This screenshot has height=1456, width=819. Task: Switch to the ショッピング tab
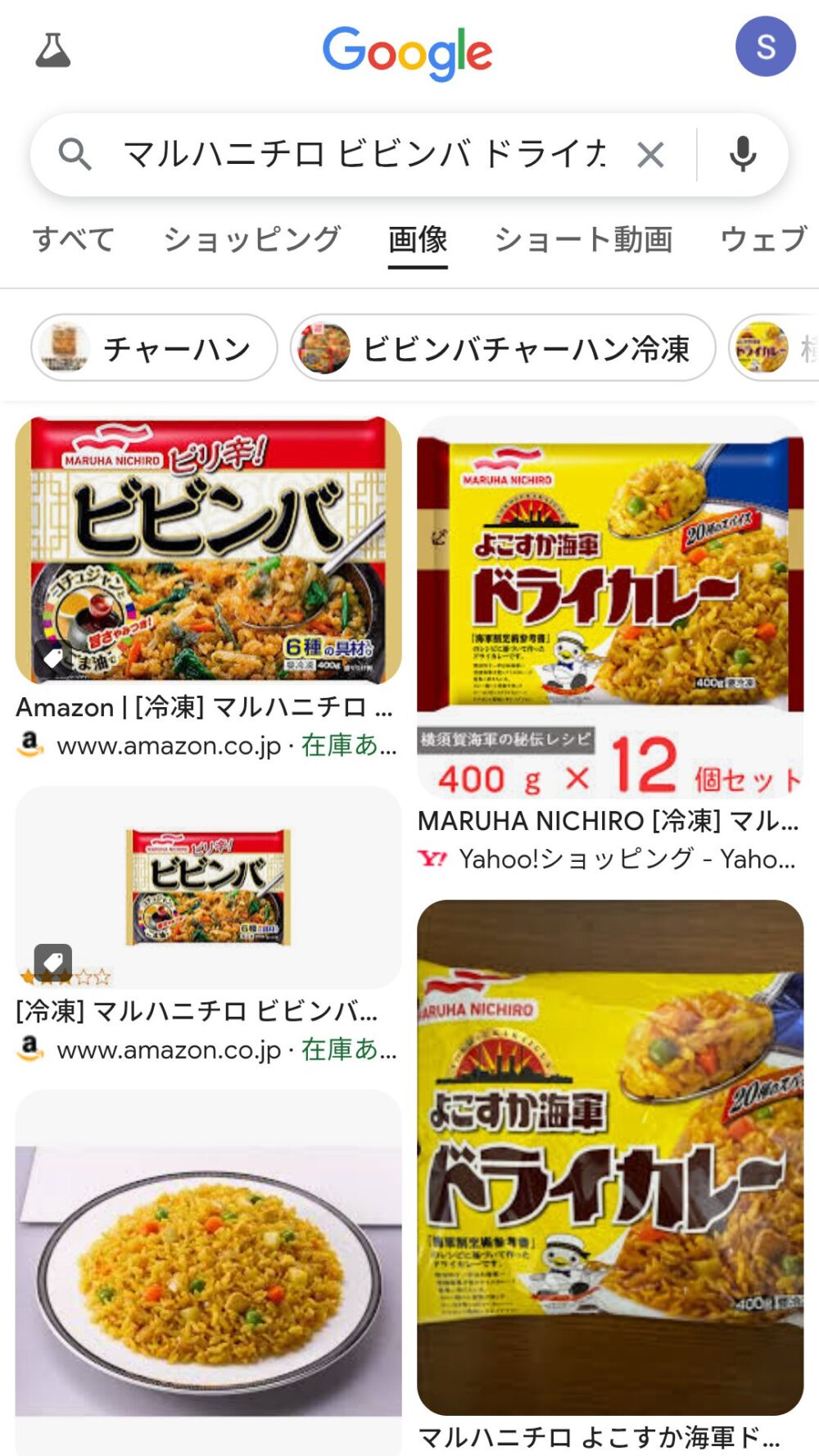[x=251, y=239]
